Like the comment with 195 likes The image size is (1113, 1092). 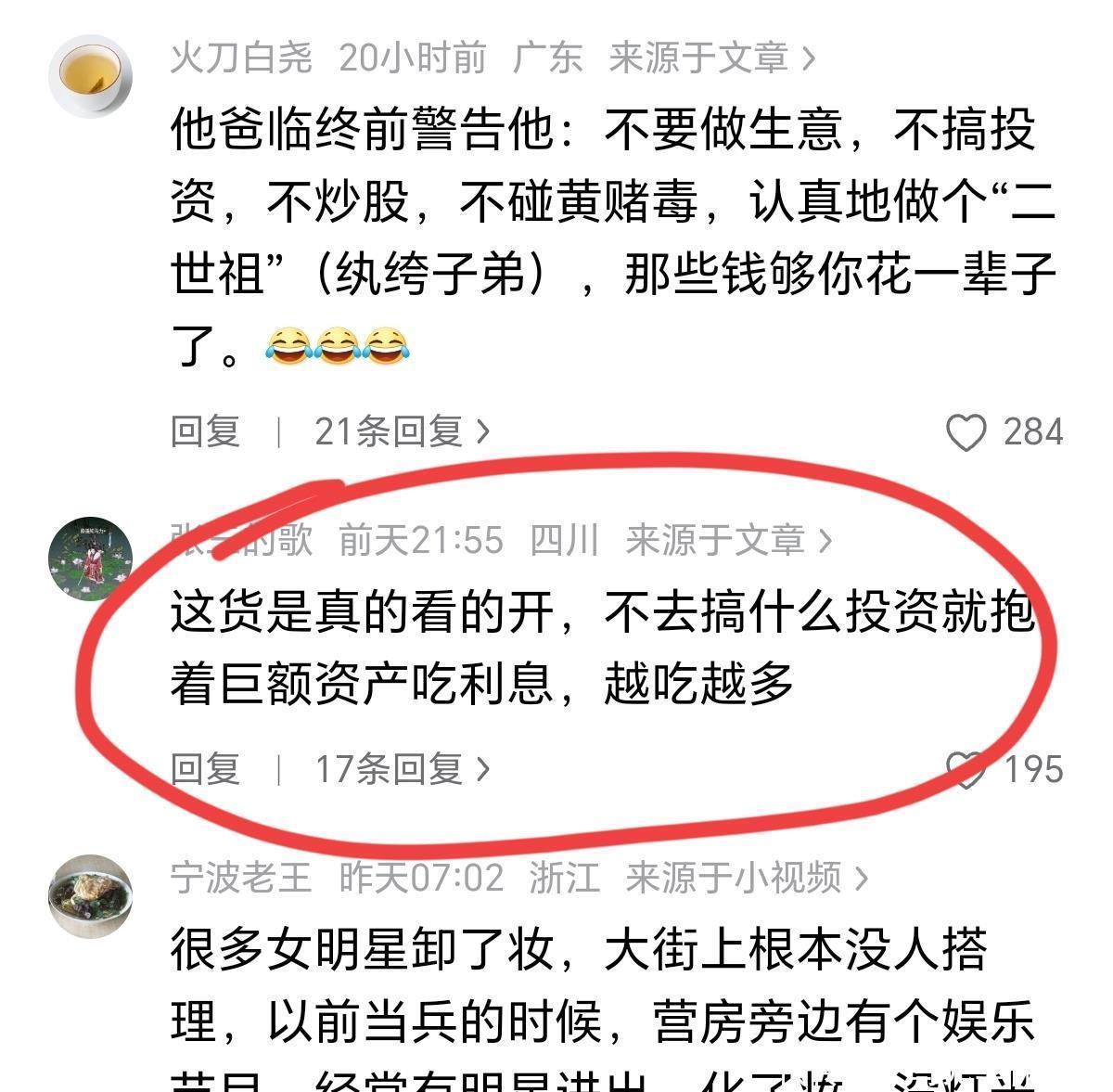tap(966, 769)
